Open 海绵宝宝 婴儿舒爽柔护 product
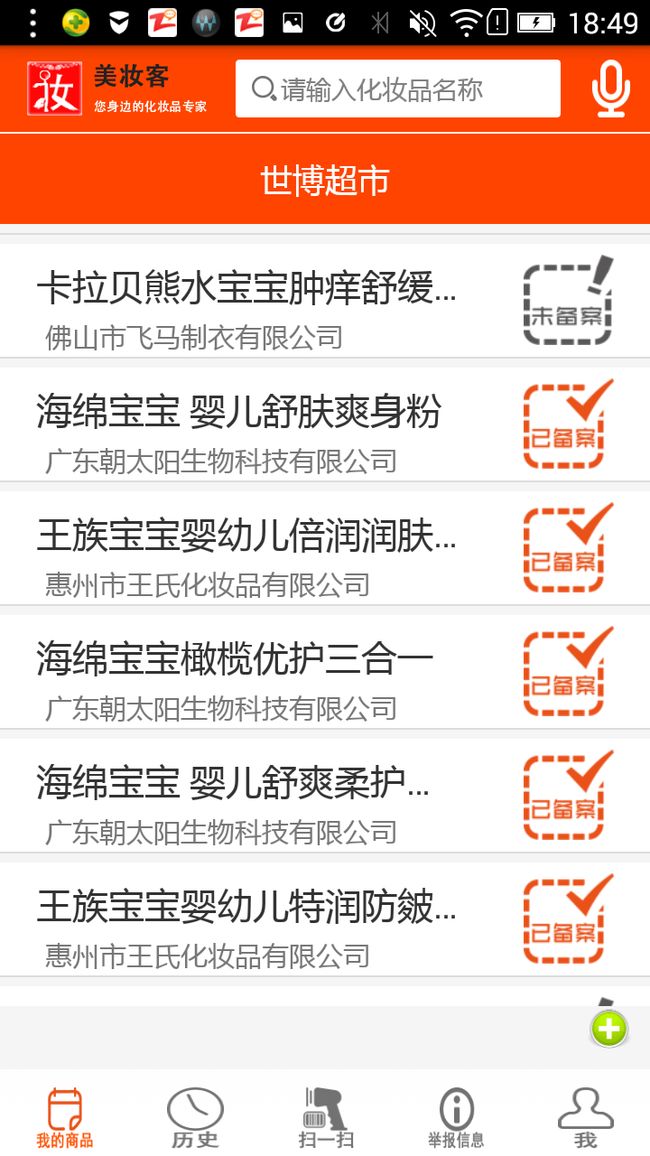 coord(325,796)
